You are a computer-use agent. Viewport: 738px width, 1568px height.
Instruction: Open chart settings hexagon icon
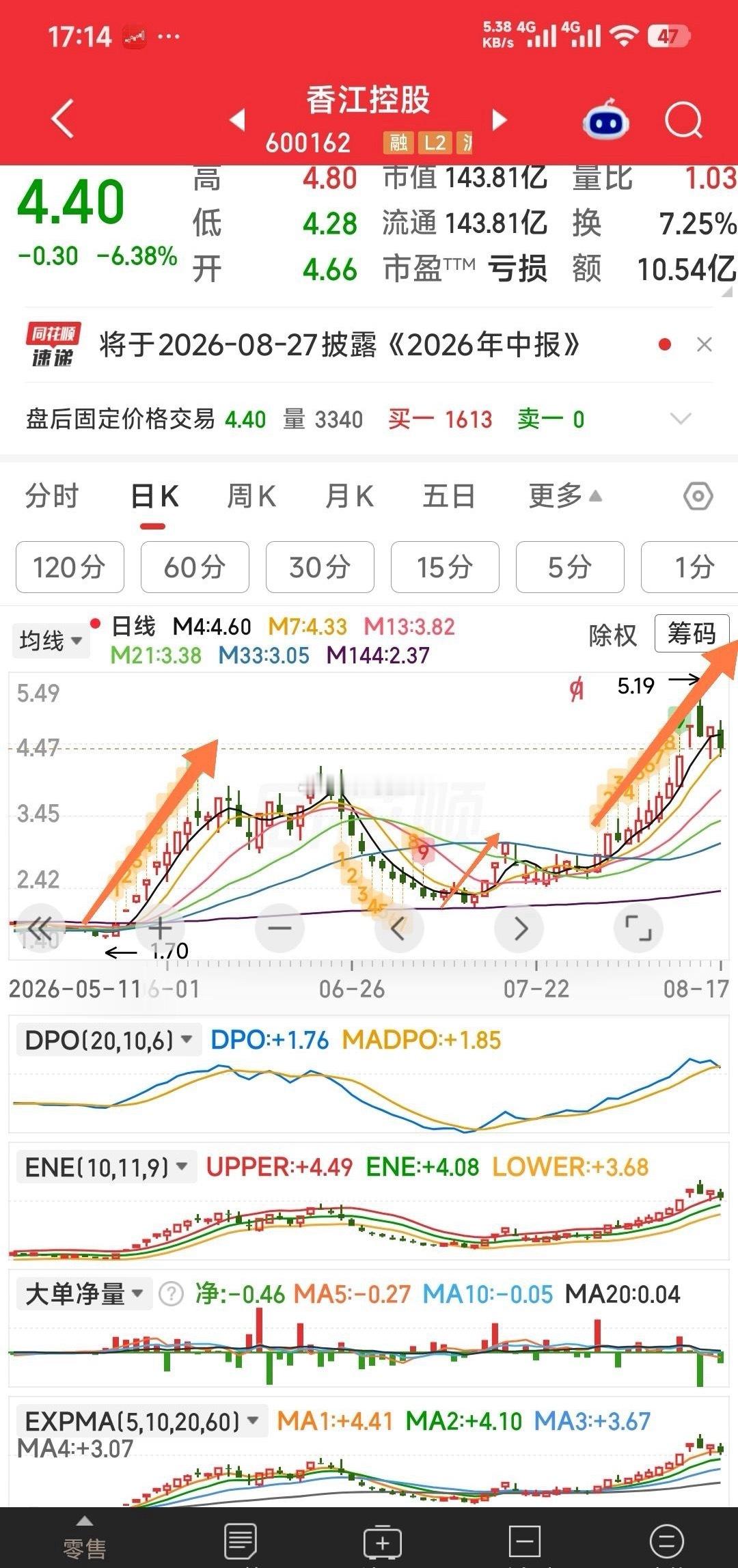(698, 496)
